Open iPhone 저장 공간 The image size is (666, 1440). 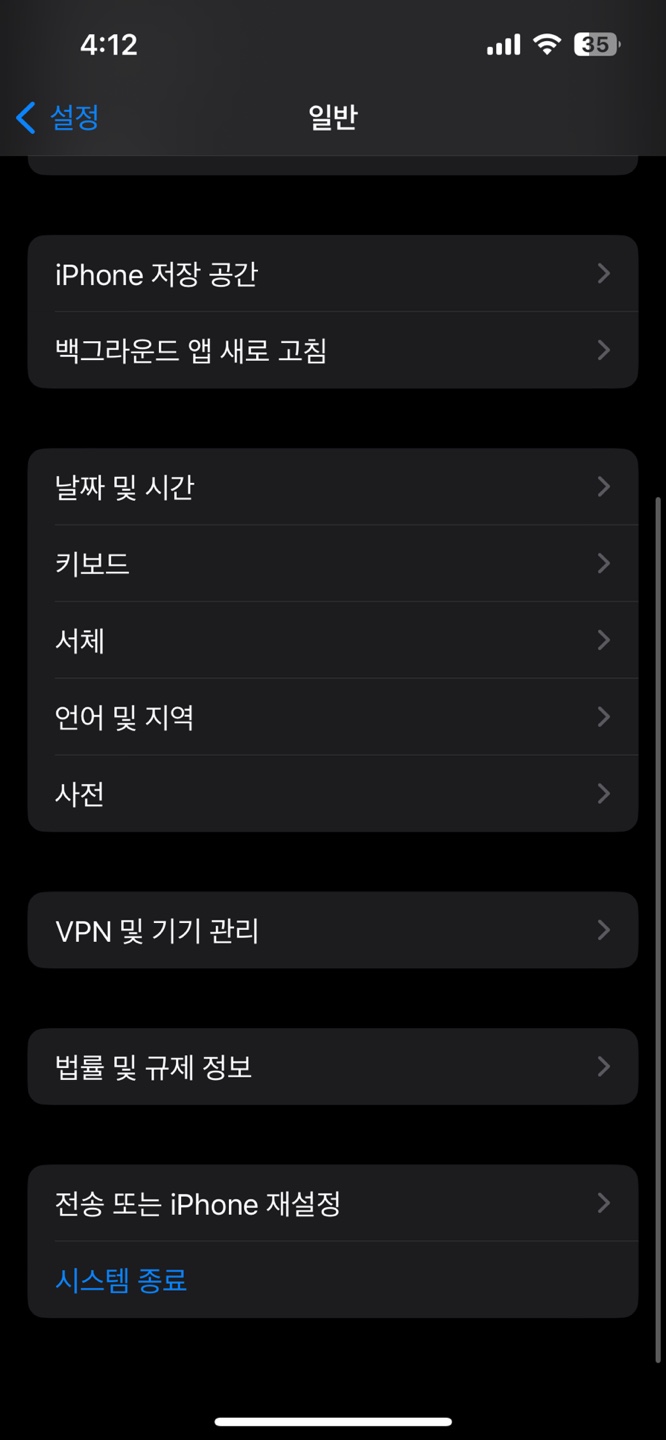pyautogui.click(x=333, y=274)
